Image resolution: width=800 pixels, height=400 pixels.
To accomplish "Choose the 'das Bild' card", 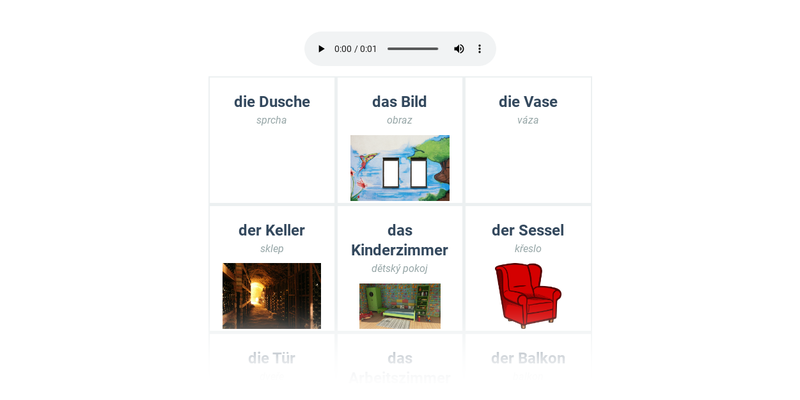I will pos(400,140).
